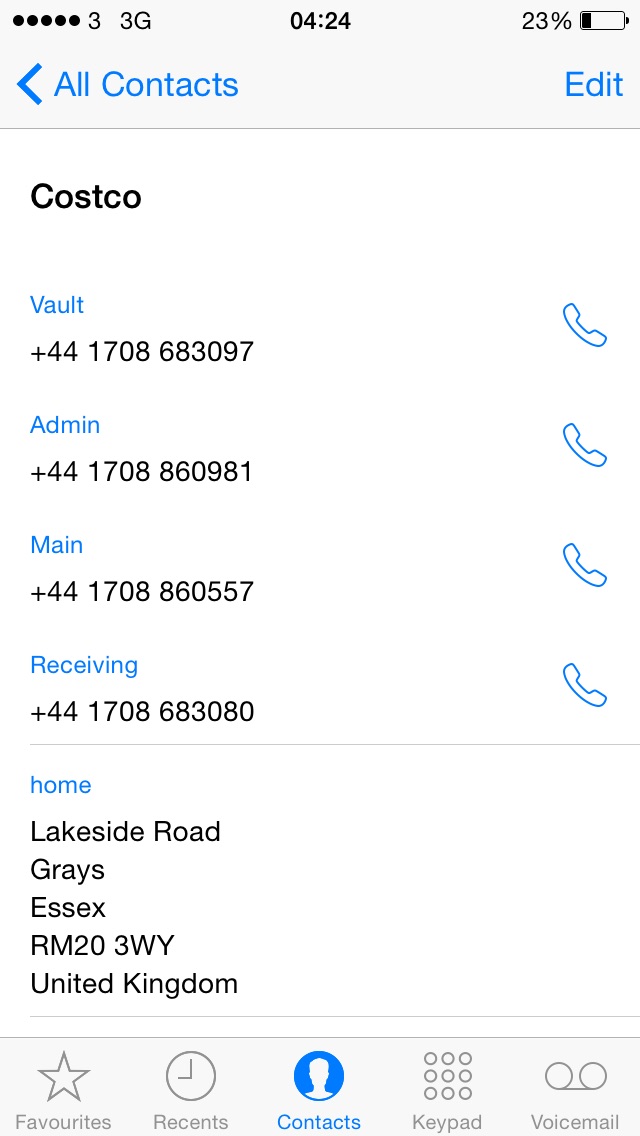Call the Vault number

pyautogui.click(x=584, y=325)
